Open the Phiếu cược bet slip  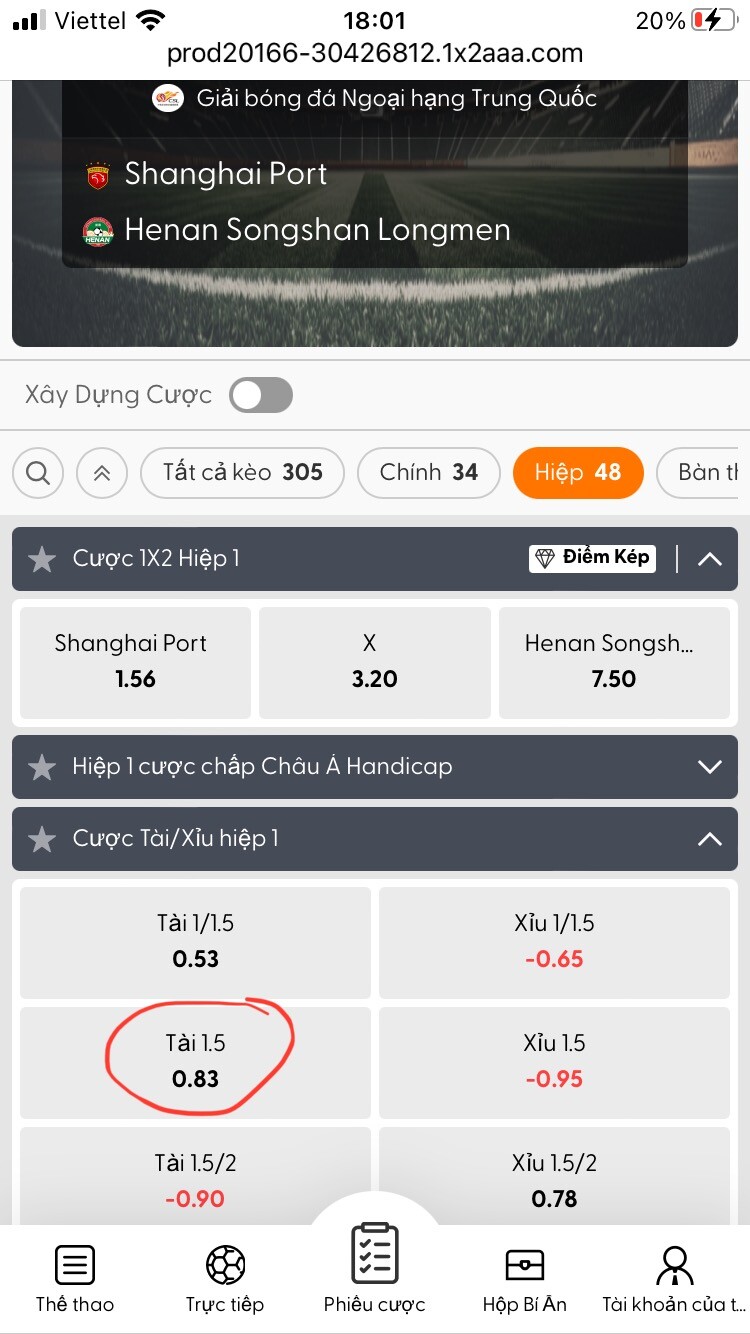click(374, 1268)
